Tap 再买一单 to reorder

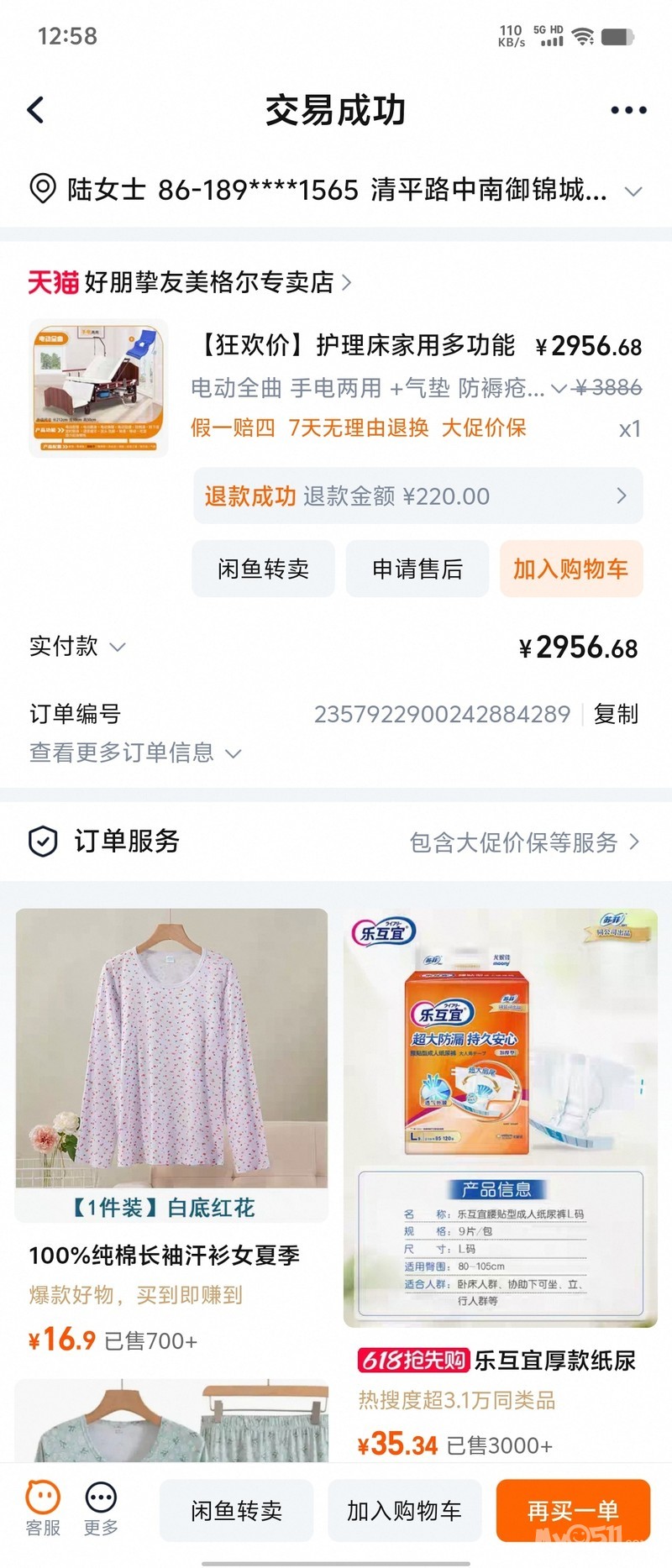[x=573, y=1511]
